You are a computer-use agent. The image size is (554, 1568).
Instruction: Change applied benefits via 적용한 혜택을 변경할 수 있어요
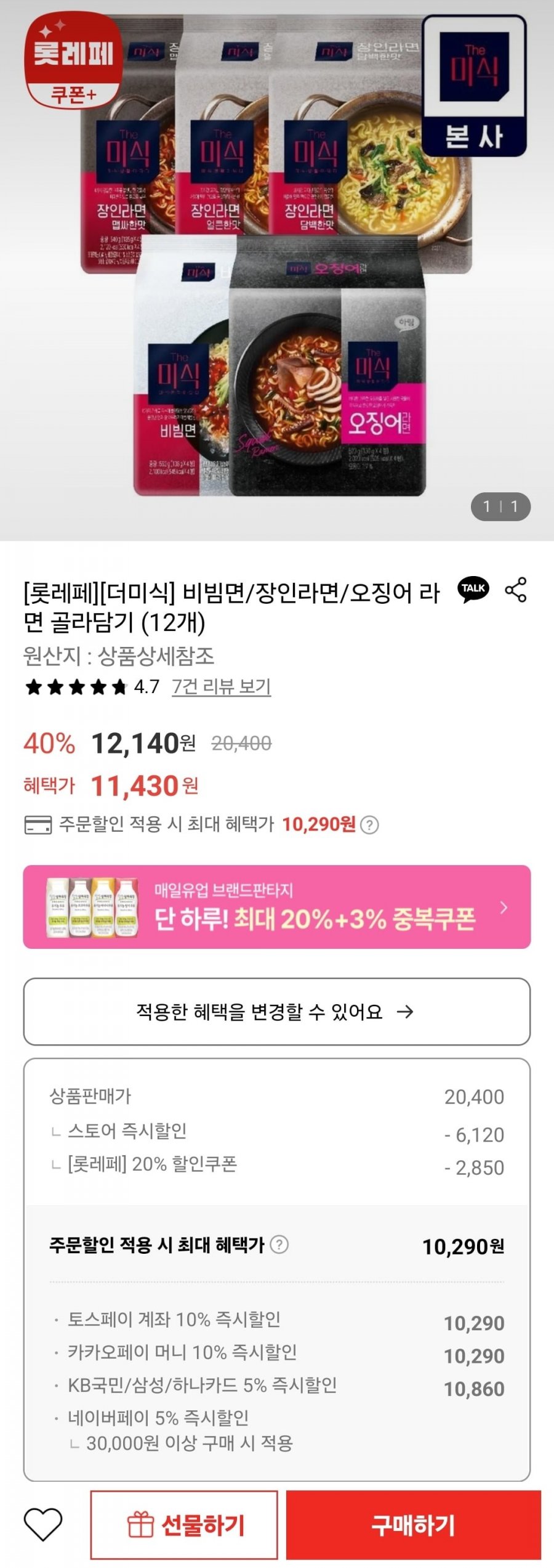coord(277,1012)
